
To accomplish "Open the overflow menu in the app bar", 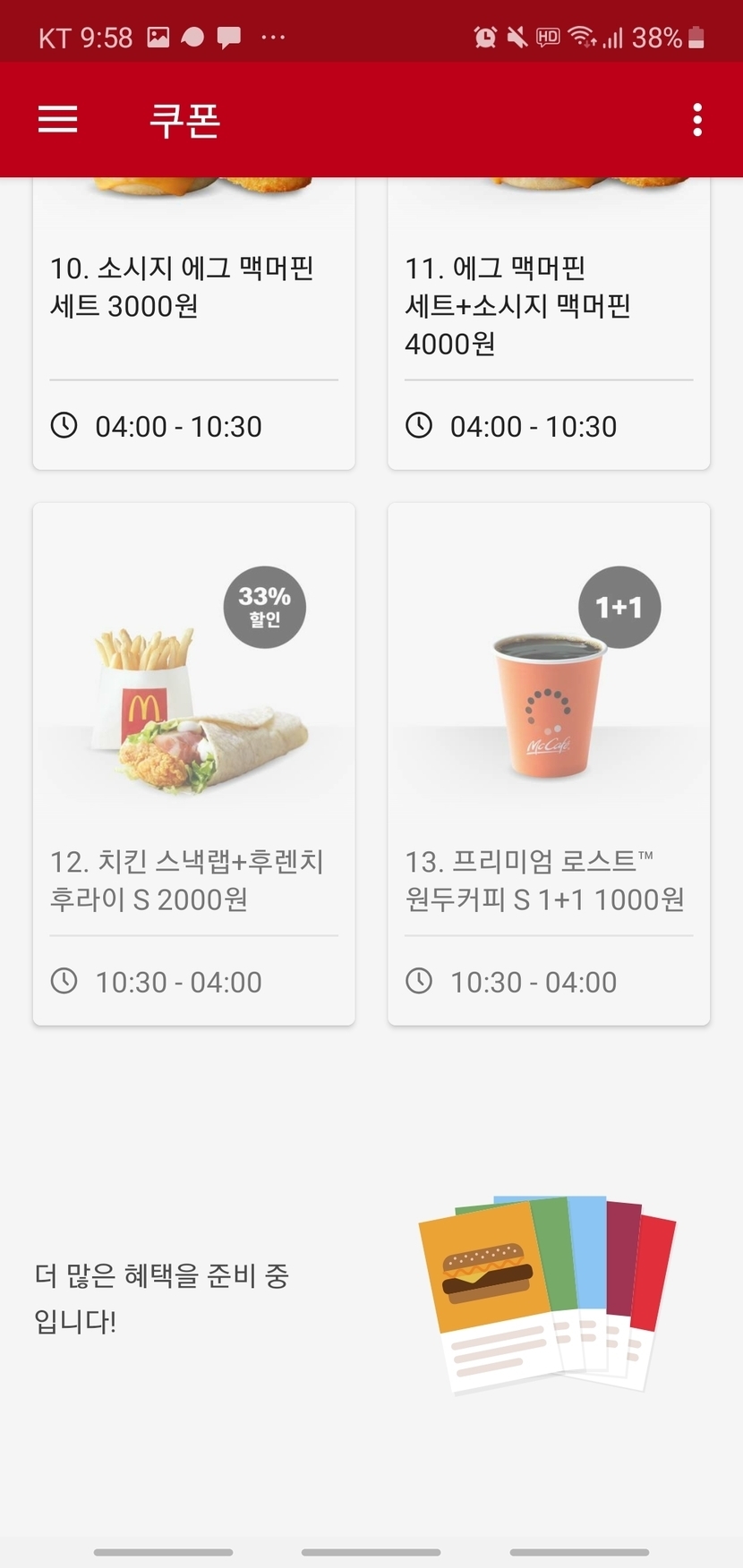I will [697, 120].
